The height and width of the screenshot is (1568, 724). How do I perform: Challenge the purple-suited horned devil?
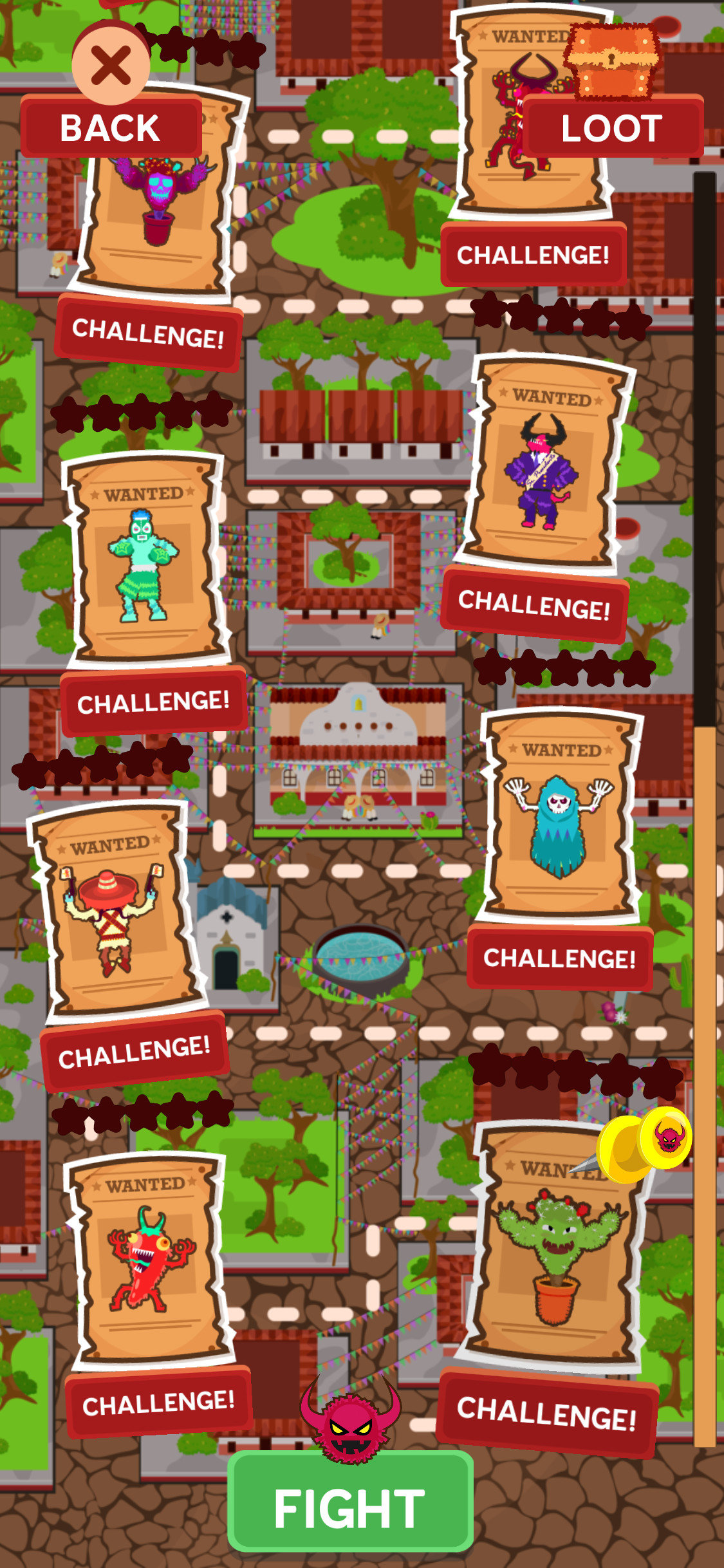[x=534, y=604]
